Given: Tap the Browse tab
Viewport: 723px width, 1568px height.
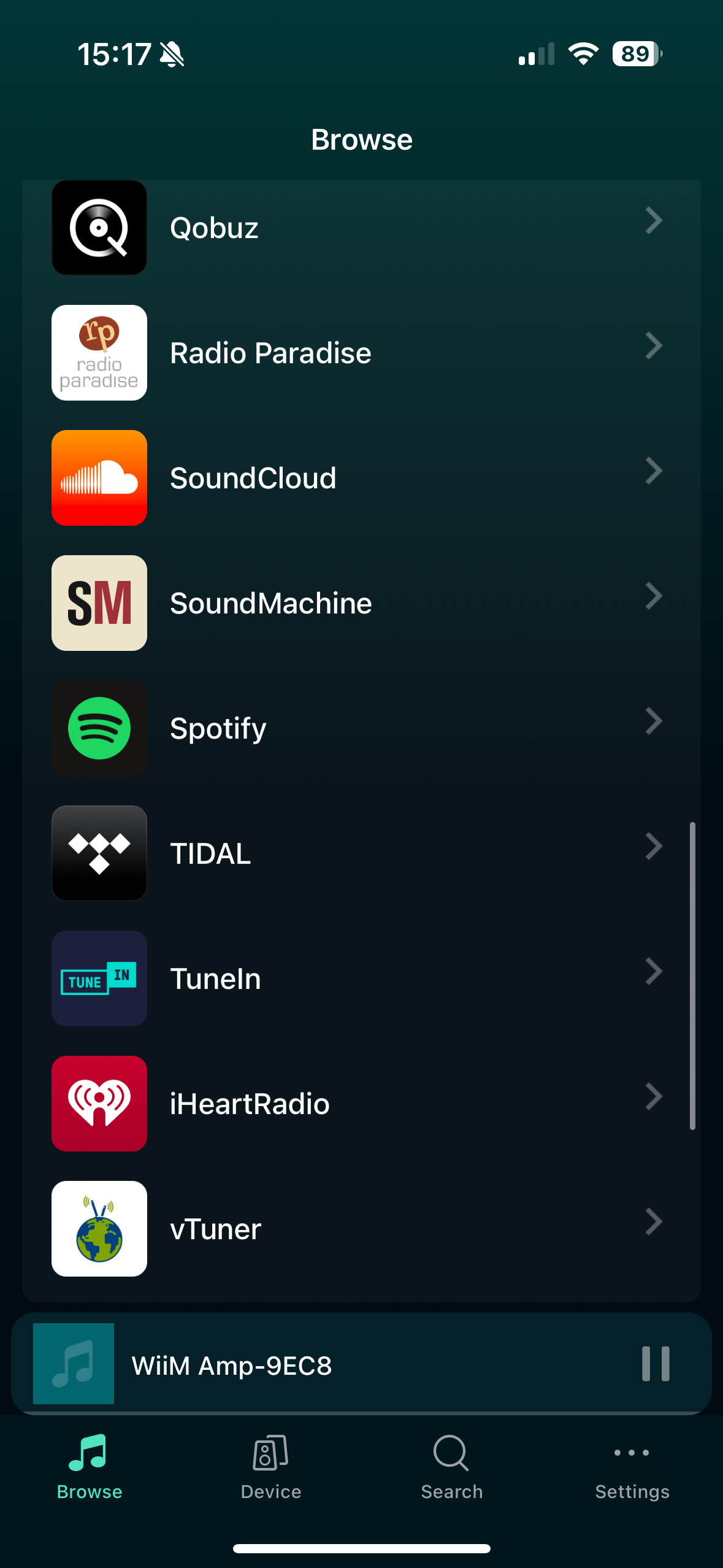Looking at the screenshot, I should 90,1467.
